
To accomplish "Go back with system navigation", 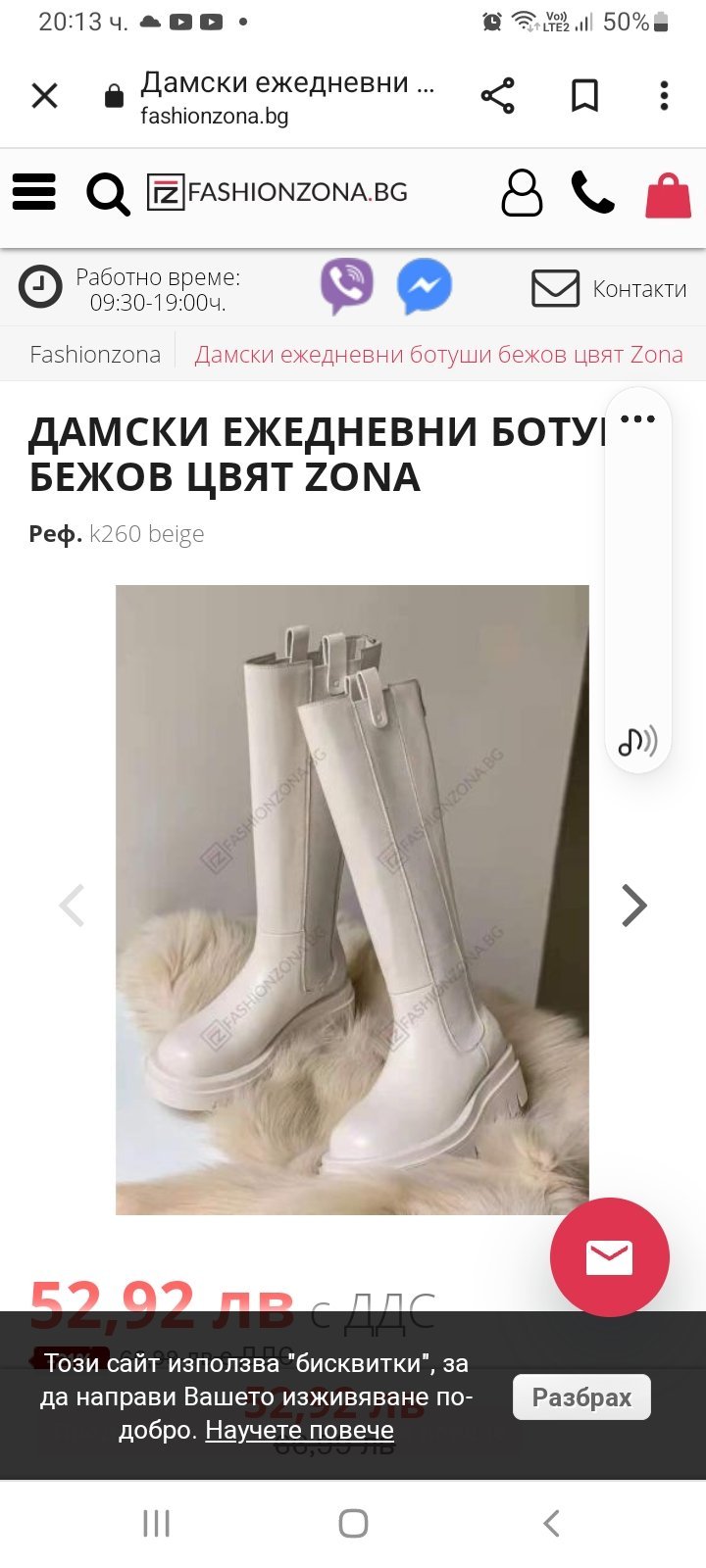I will (551, 1523).
